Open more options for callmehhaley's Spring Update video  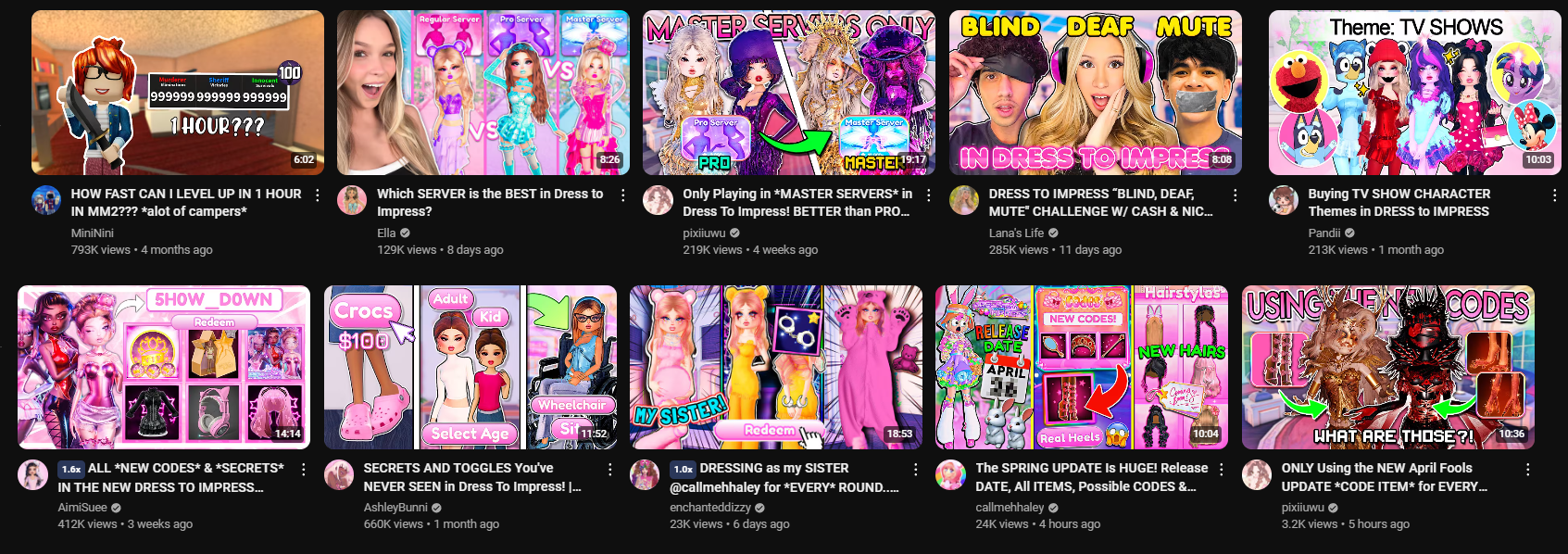point(1222,470)
